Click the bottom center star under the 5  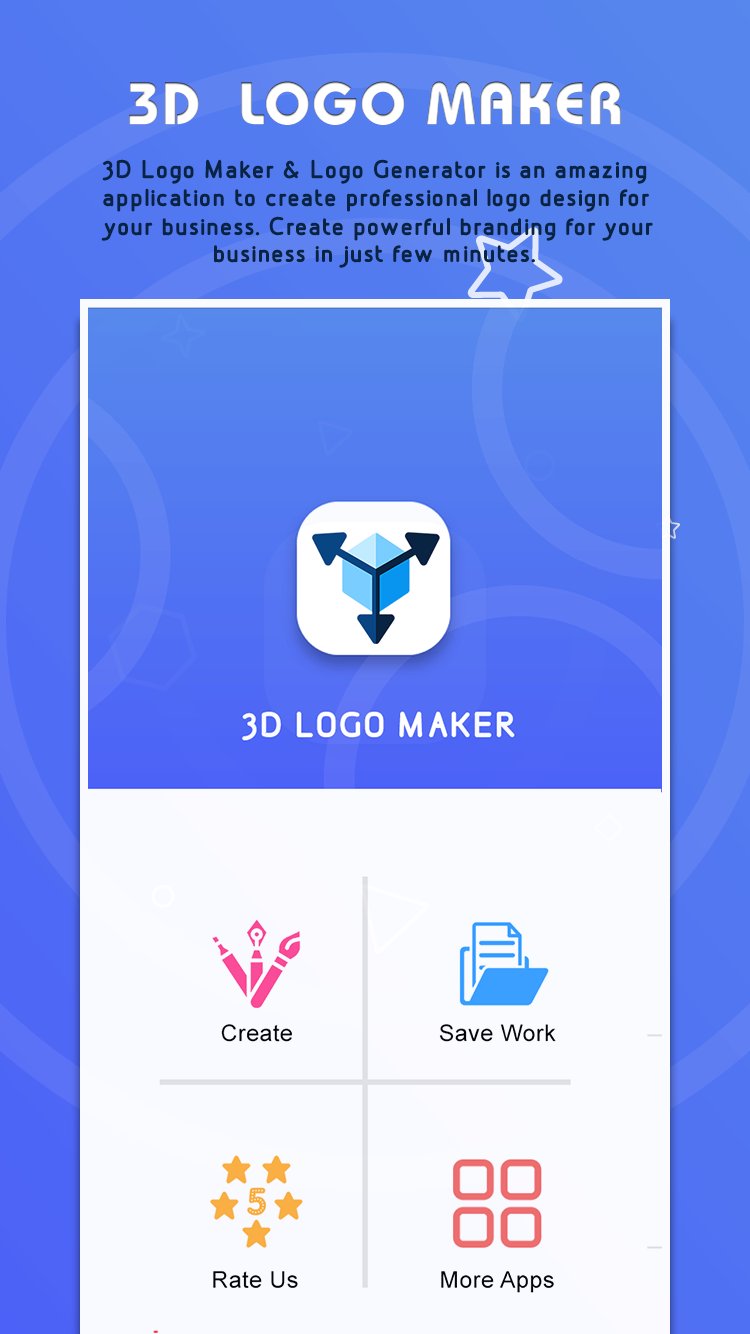coord(257,1233)
